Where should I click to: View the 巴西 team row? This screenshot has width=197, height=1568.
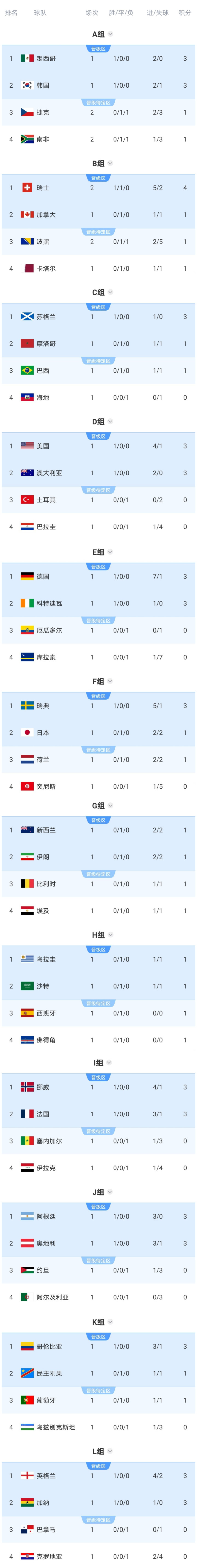pyautogui.click(x=99, y=370)
